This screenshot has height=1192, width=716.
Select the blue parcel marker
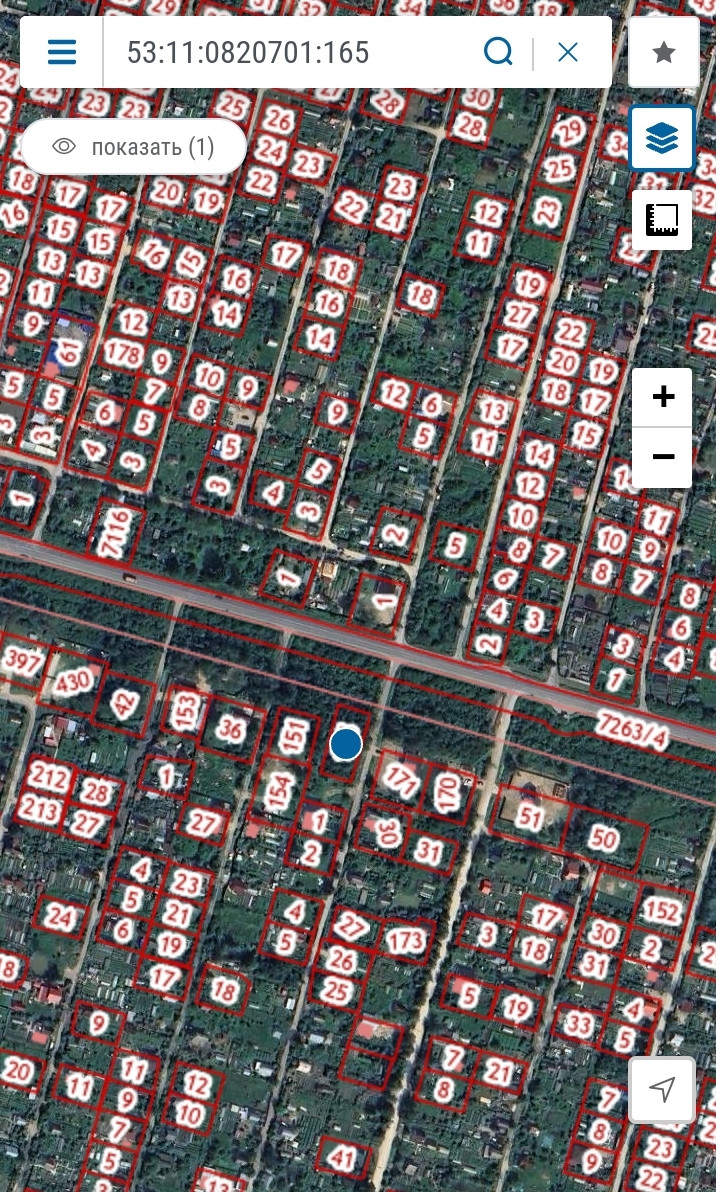click(x=346, y=744)
